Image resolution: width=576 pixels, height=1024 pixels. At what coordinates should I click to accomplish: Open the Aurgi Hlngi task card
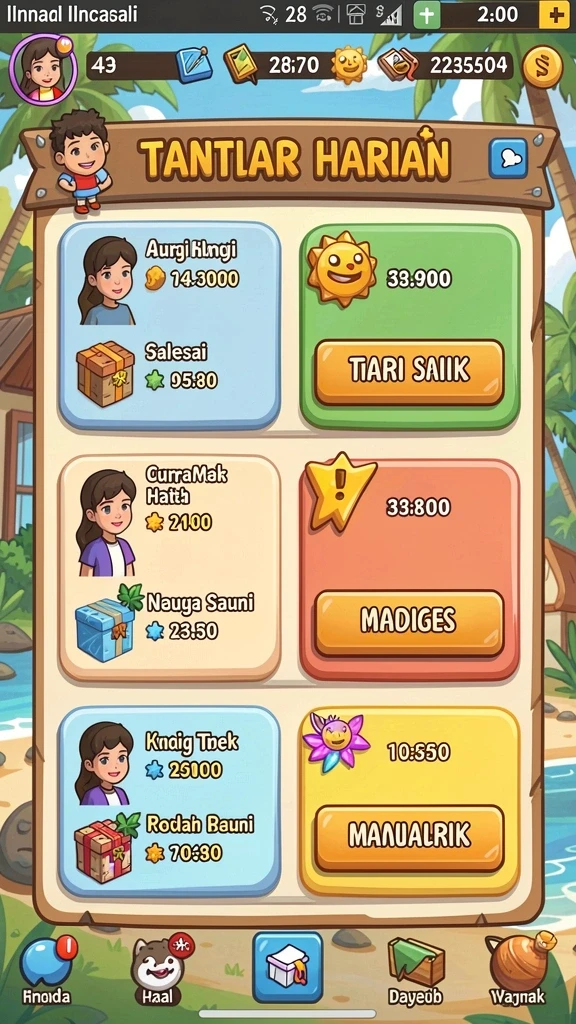170,325
